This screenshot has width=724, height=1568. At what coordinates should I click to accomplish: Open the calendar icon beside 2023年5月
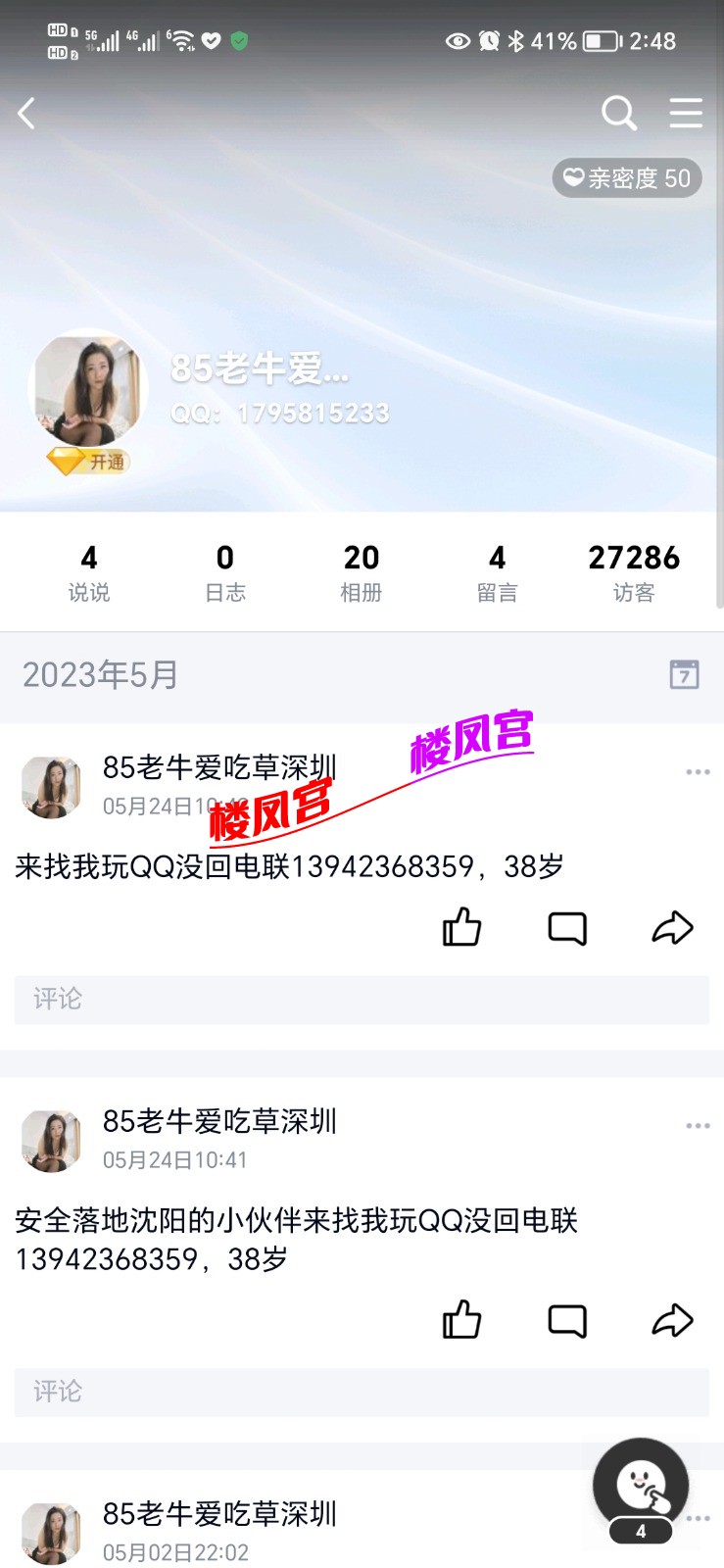coord(685,675)
